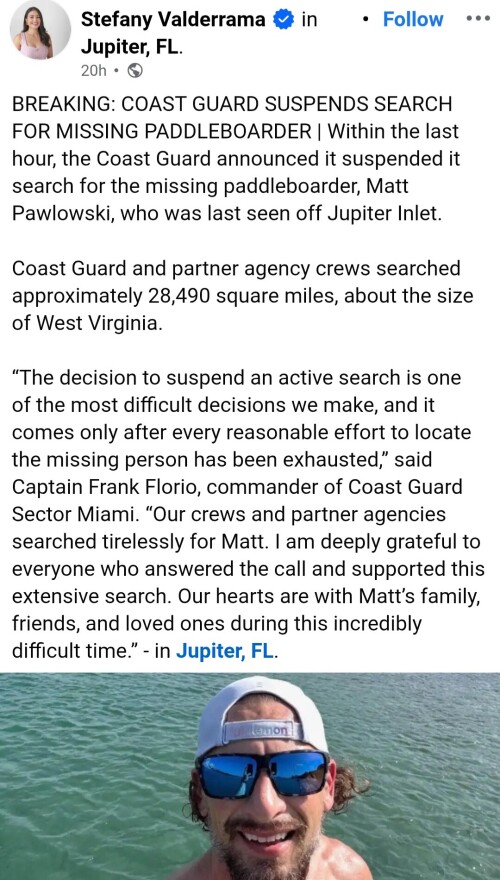Tap the Jupiter, FL link ending the post
Image resolution: width=500 pixels, height=880 pixels.
pyautogui.click(x=226, y=651)
